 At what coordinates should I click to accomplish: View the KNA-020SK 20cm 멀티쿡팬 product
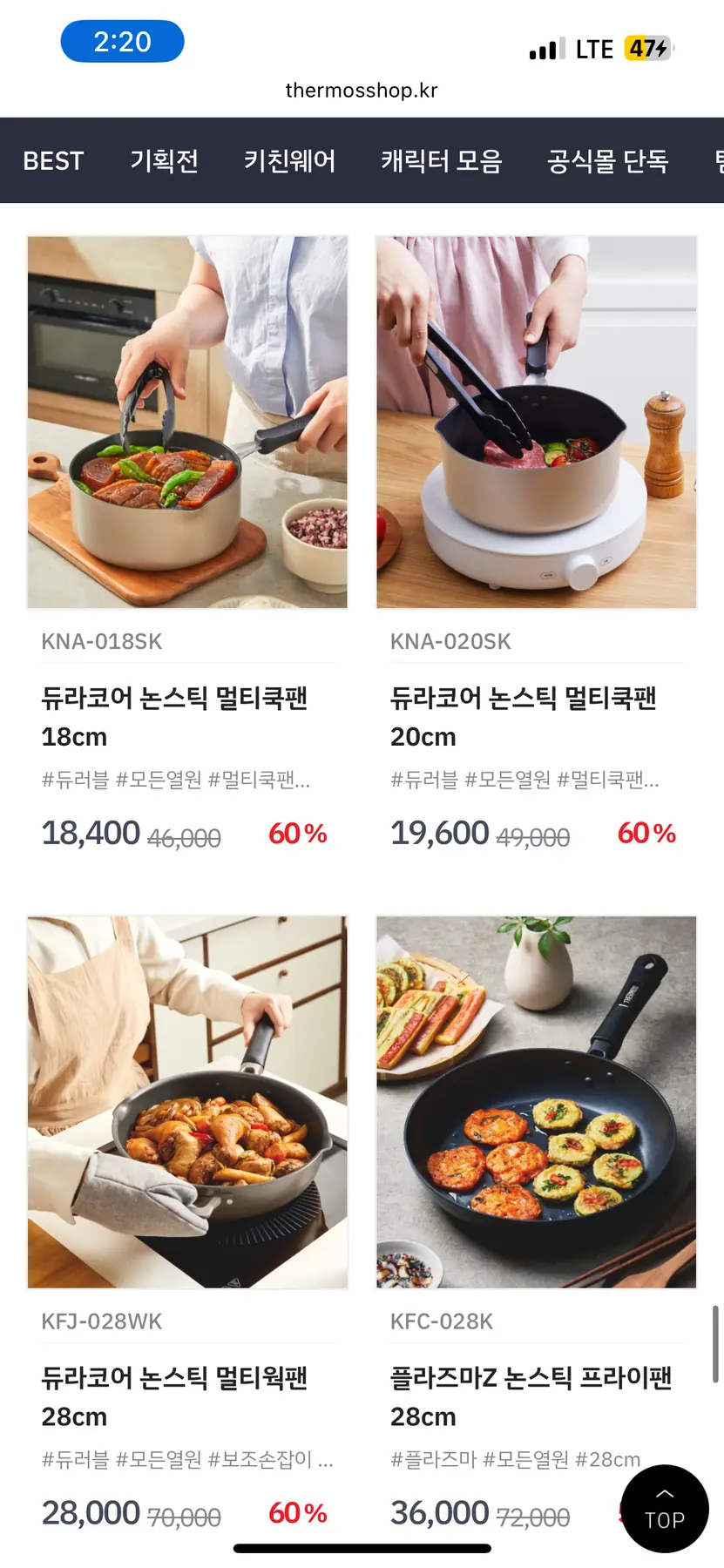click(536, 422)
